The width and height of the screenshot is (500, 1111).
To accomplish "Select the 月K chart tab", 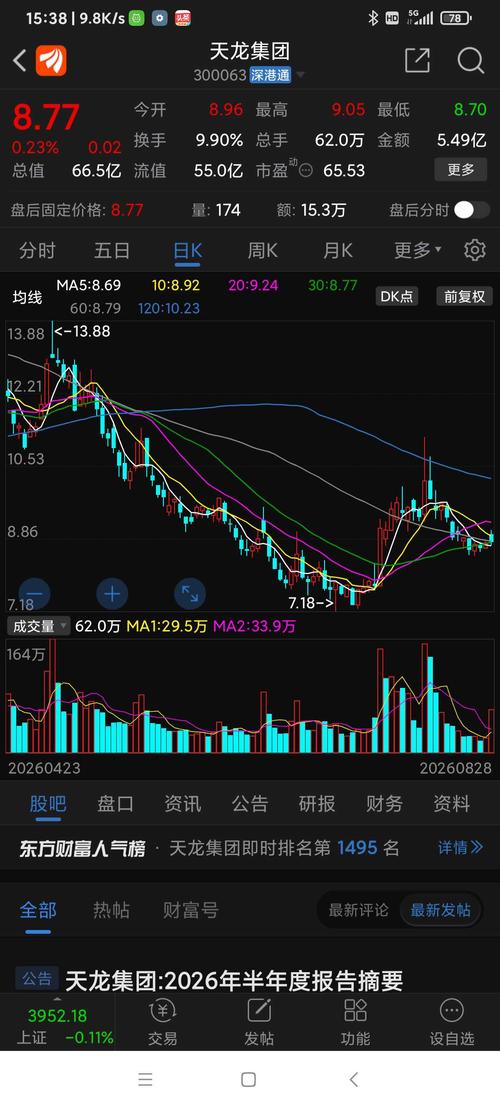I will point(337,250).
